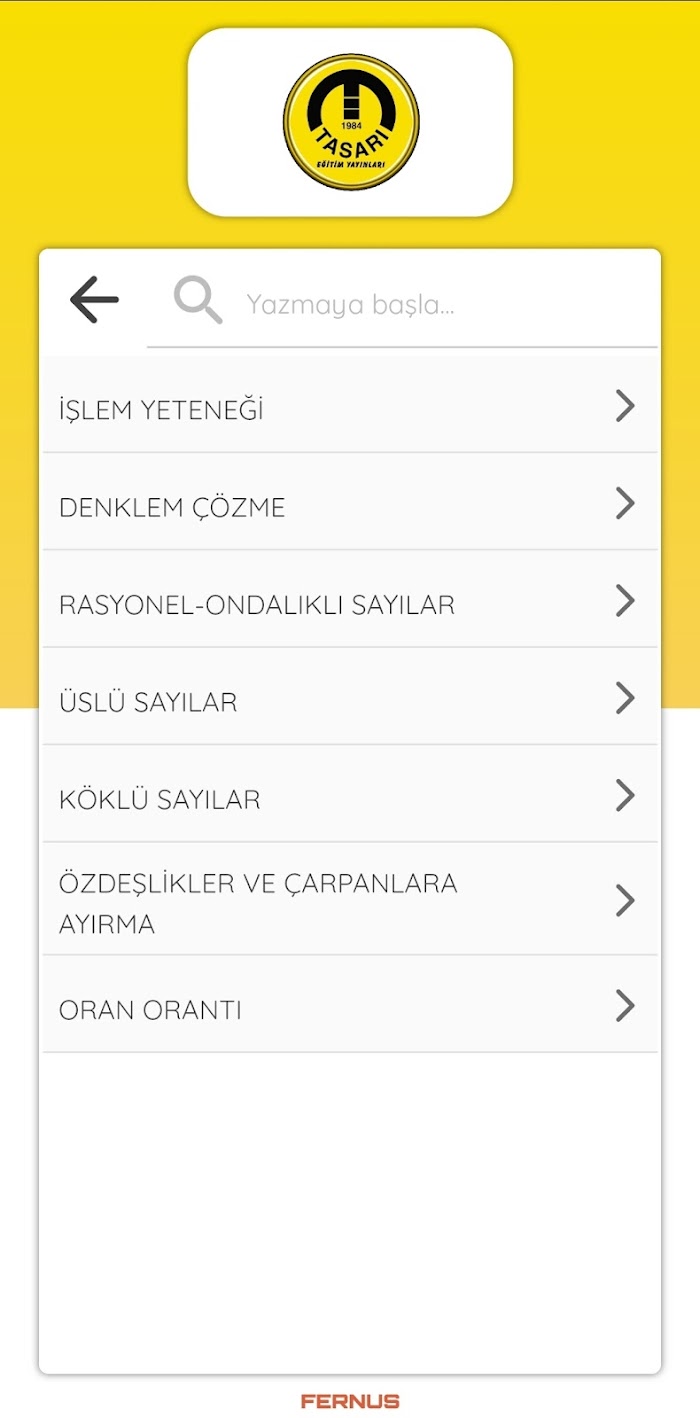Open ÖZDEŞLİKLER VE ÇARPANLARA AYIRMA
Image resolution: width=700 pixels, height=1418 pixels.
[x=350, y=899]
